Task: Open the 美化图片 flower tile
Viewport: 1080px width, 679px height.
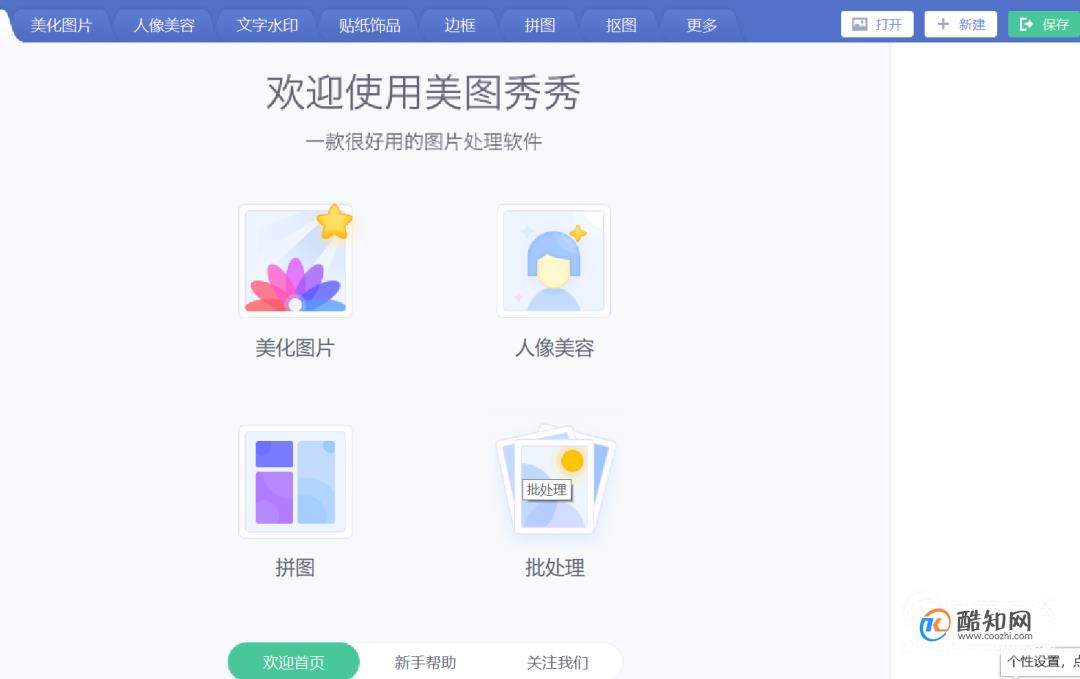Action: (x=295, y=262)
